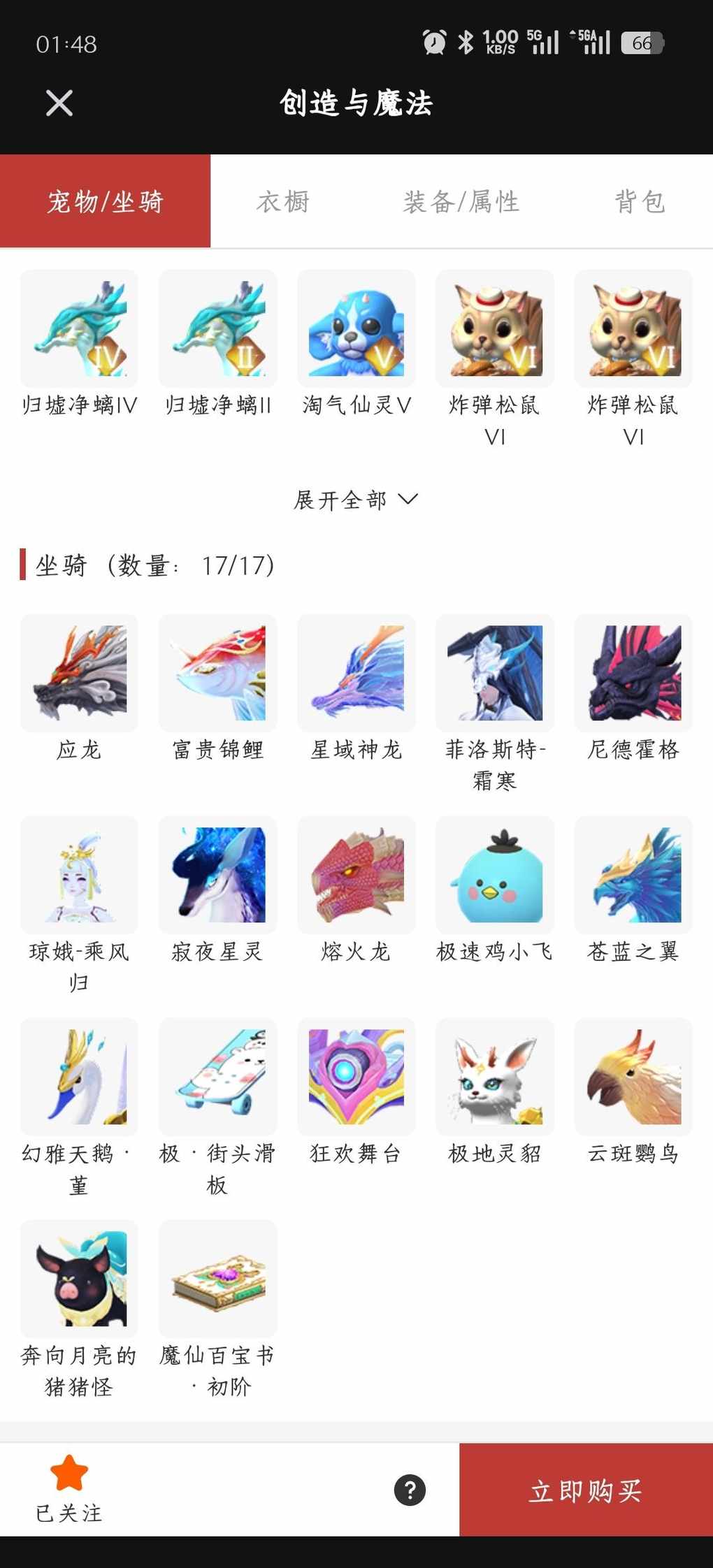Expand all pets with 展开全部

356,500
